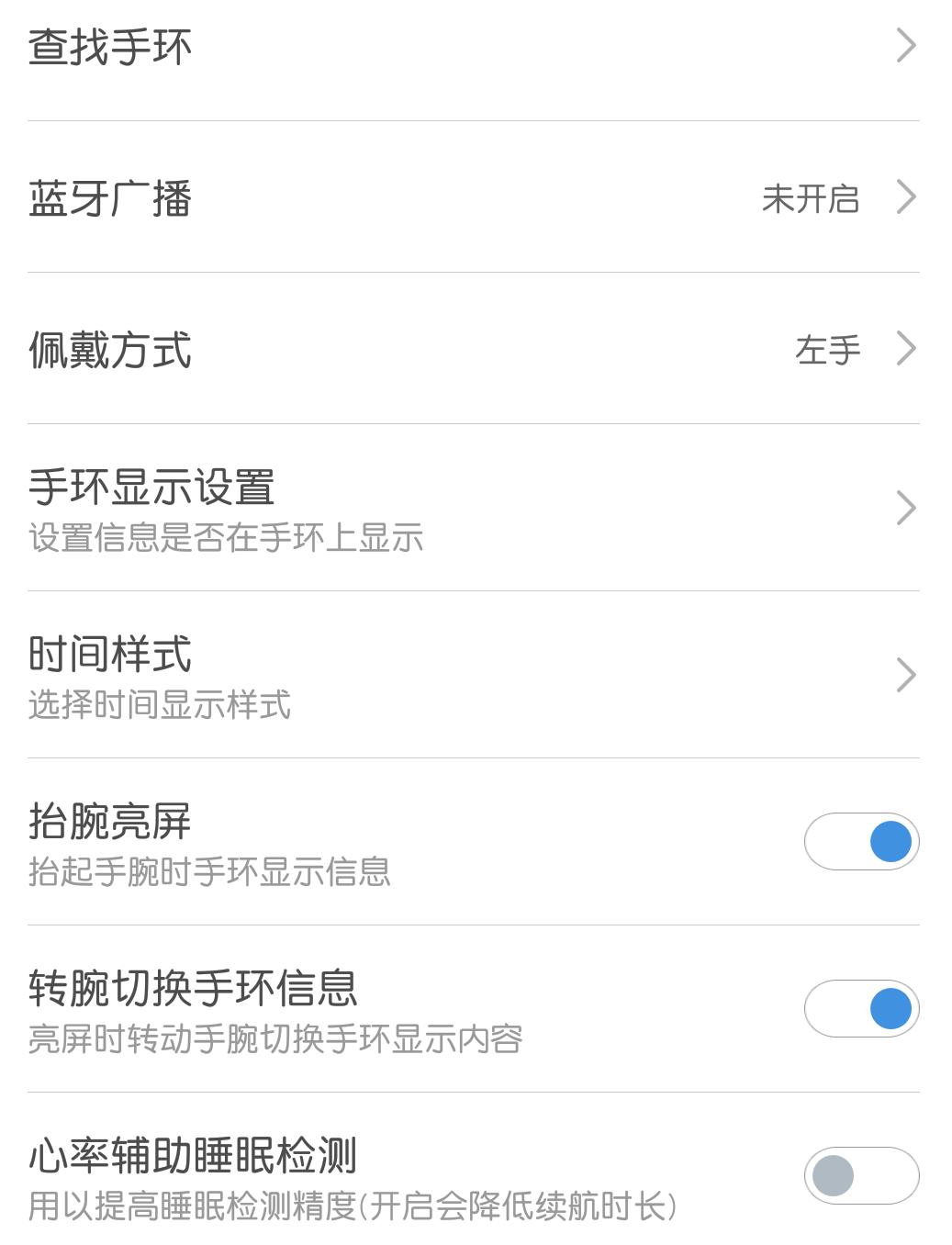952x1245 pixels.
Task: Expand the 时间样式 row chevron
Action: pyautogui.click(x=907, y=675)
